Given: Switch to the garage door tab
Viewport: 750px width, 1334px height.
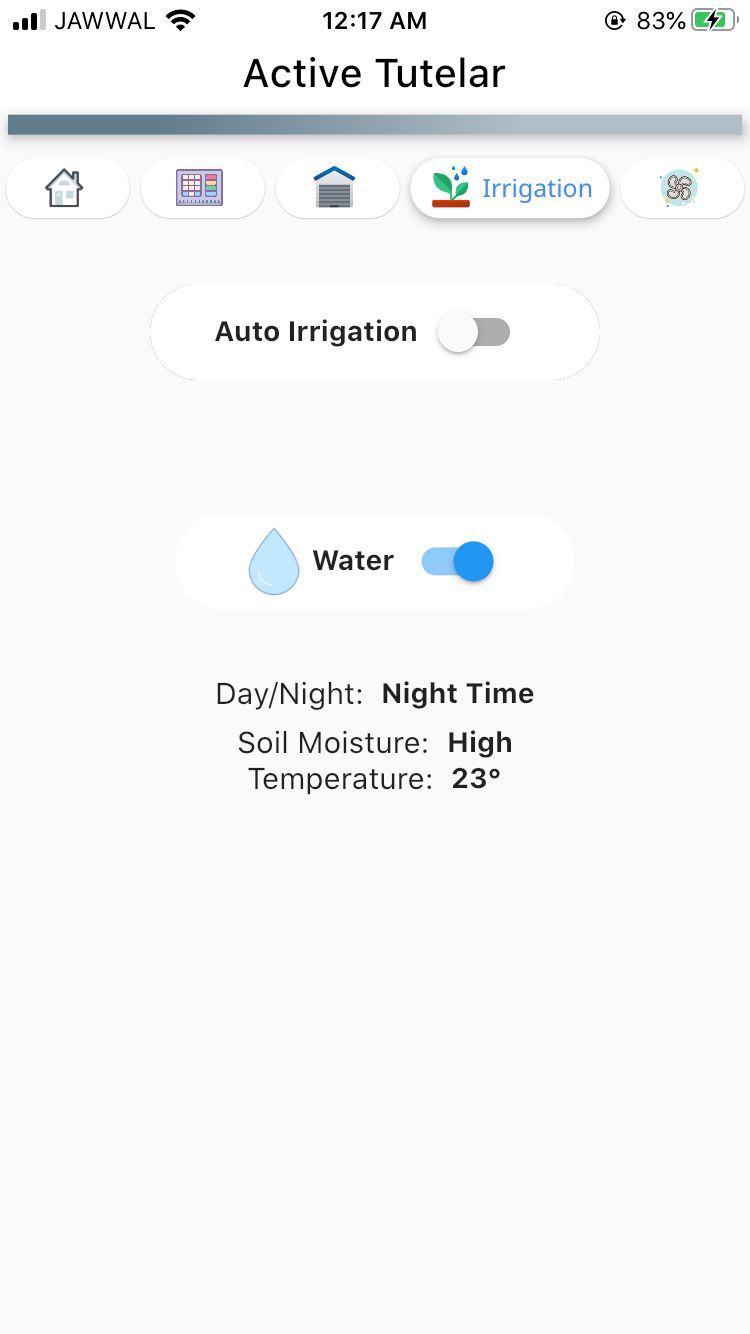Looking at the screenshot, I should tap(337, 188).
